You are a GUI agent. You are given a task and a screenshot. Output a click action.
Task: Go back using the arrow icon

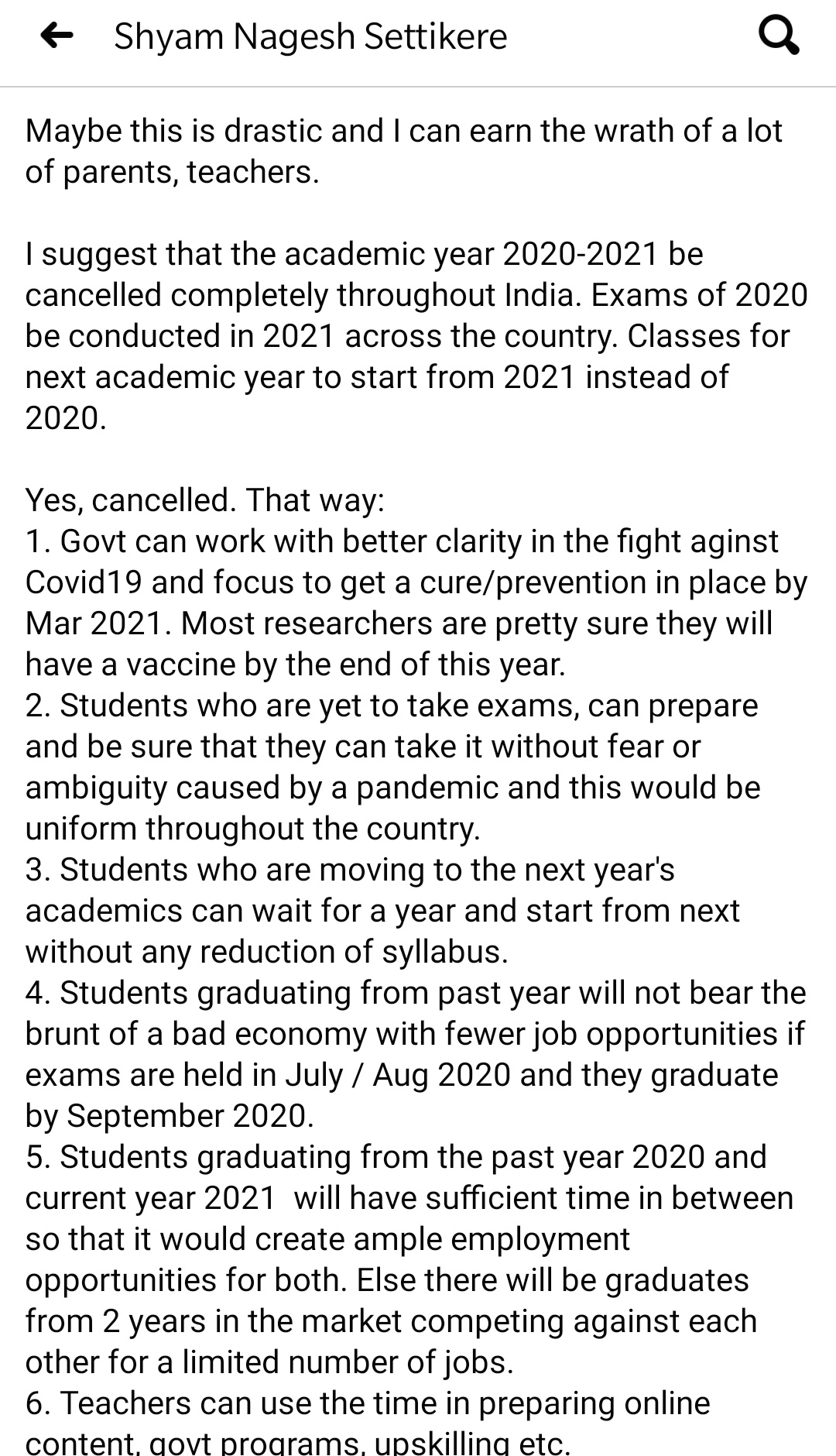(x=57, y=36)
